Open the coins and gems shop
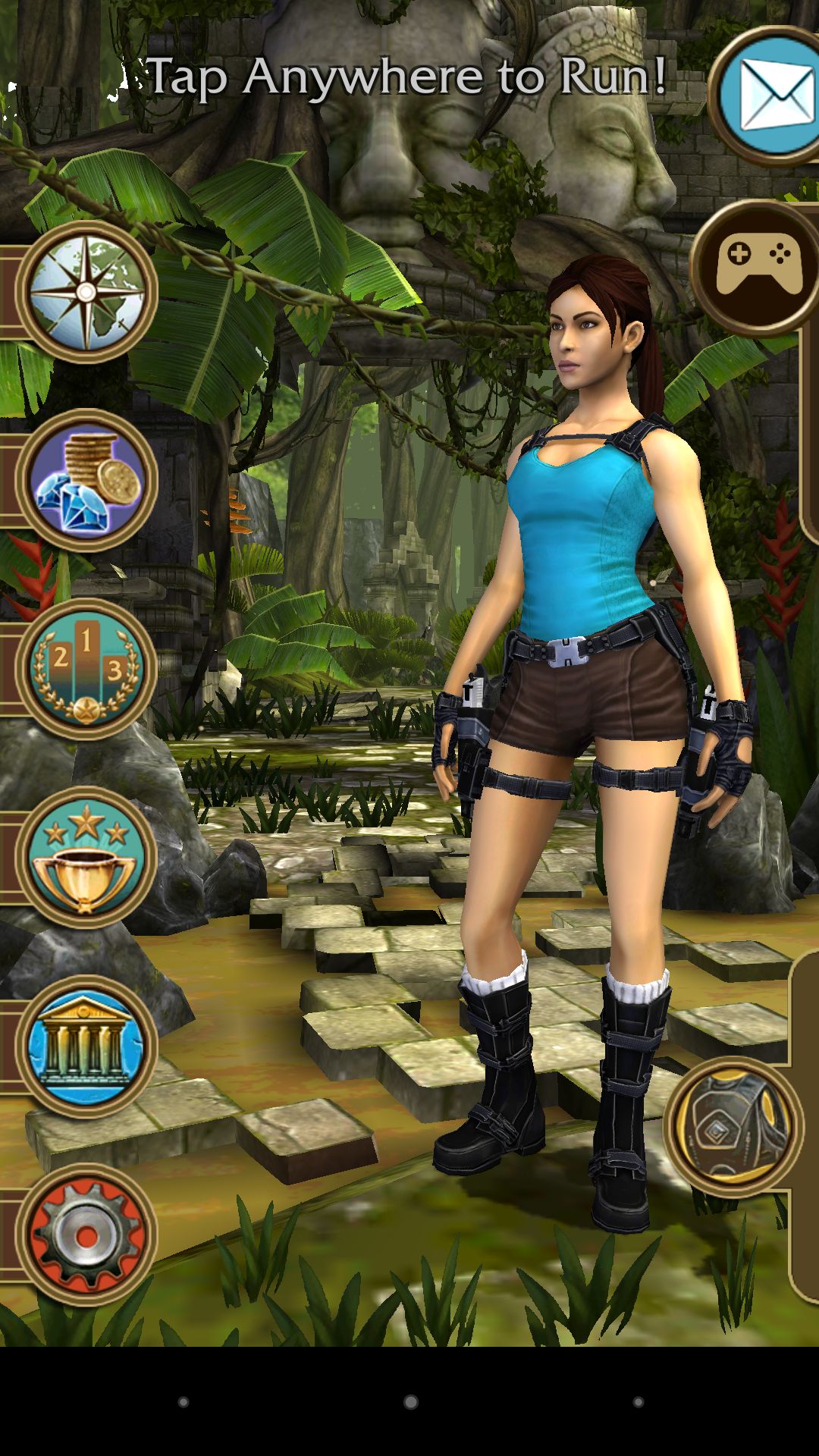Image resolution: width=819 pixels, height=1456 pixels. coord(86,480)
